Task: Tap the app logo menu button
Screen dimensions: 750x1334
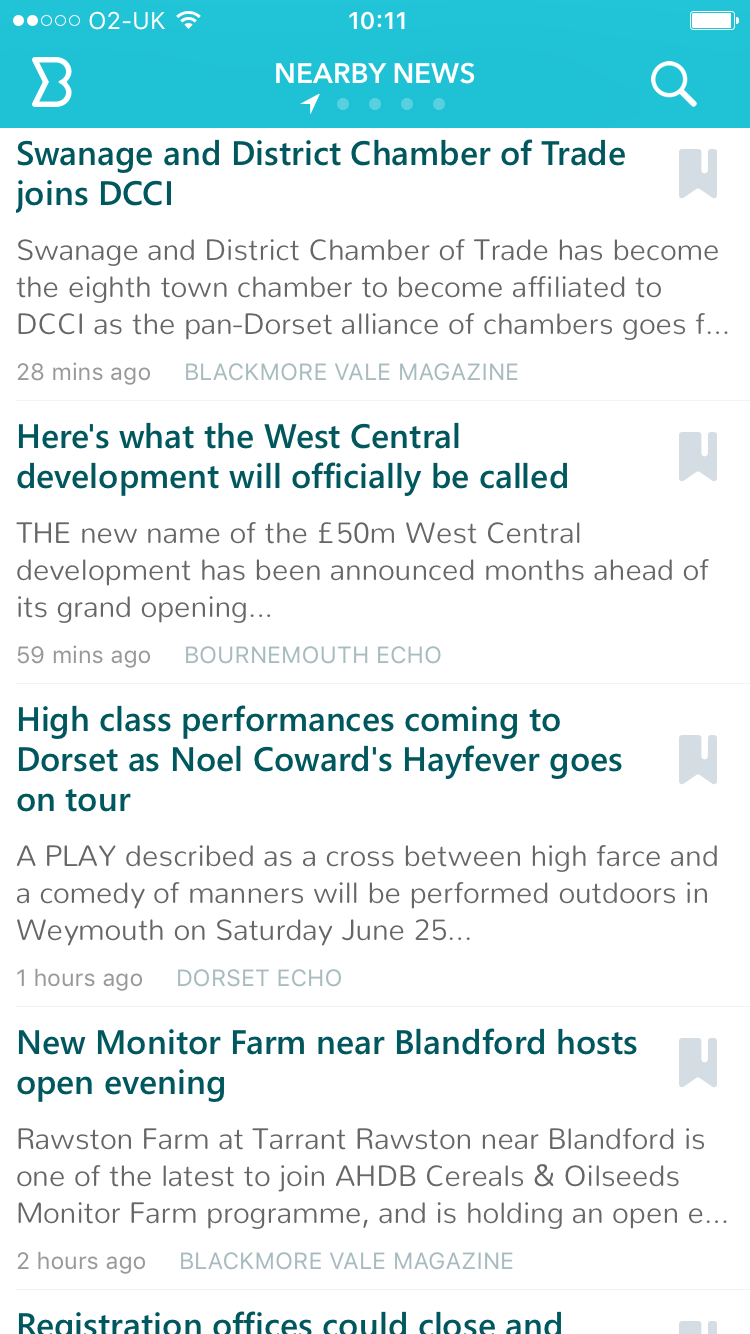Action: [x=52, y=82]
